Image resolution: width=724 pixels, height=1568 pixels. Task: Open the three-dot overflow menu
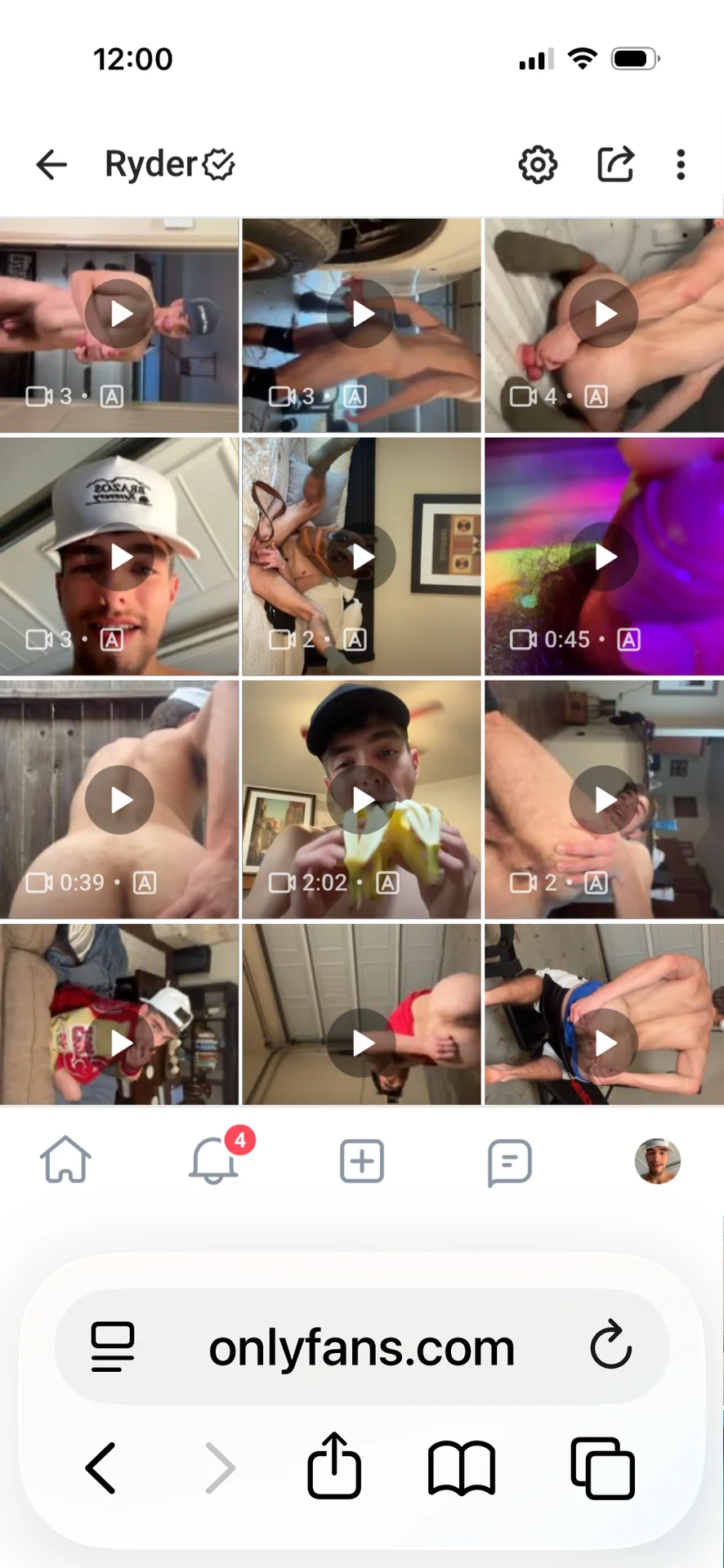pos(681,164)
